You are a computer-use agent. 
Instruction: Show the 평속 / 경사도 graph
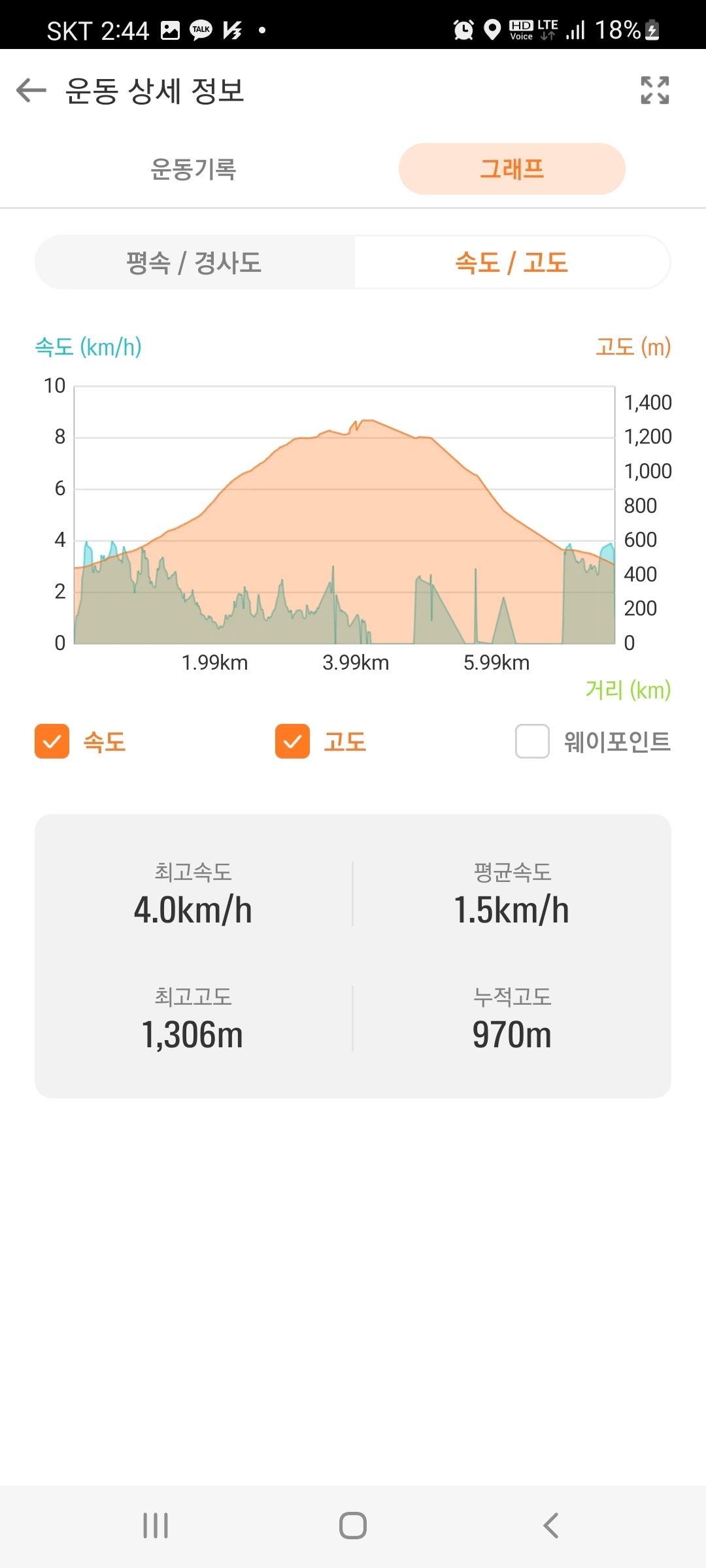pos(194,263)
